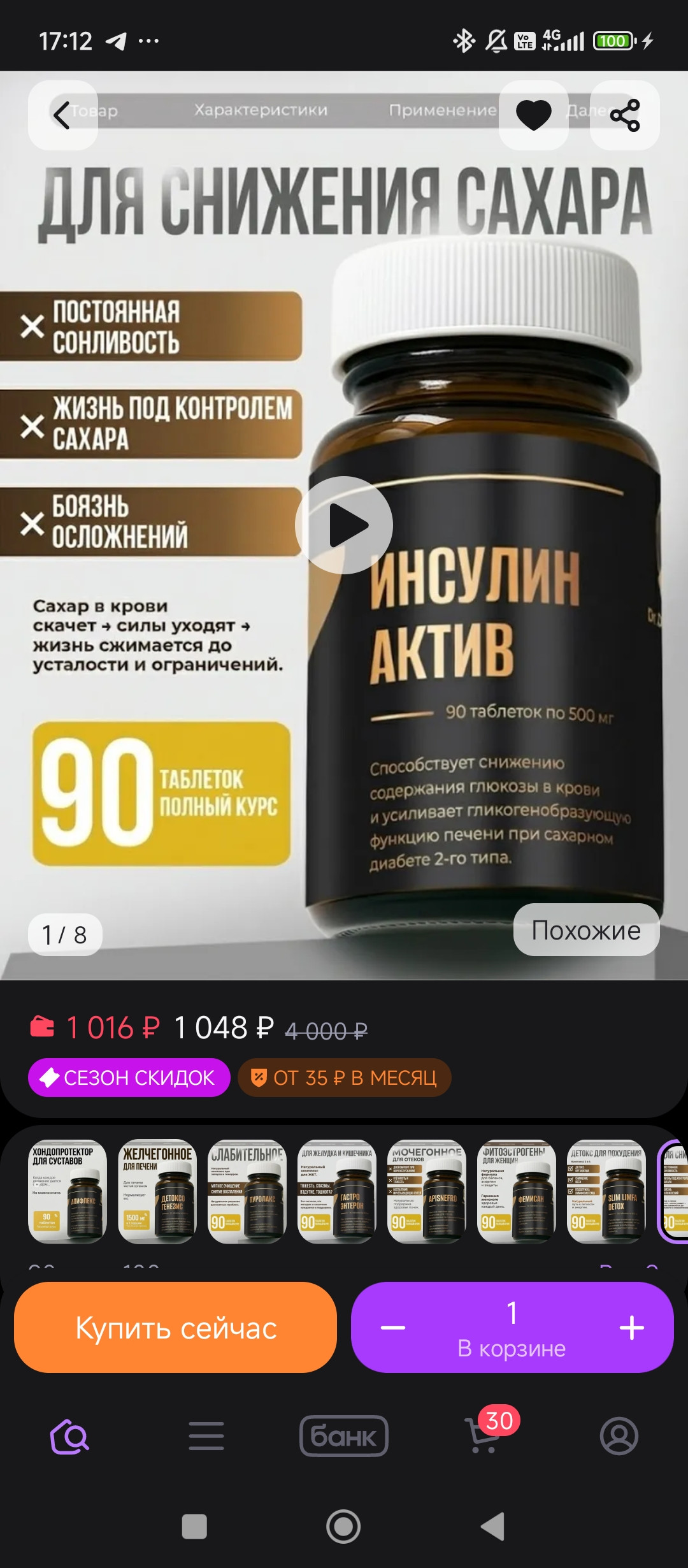Tap Купить сейчас
Viewport: 688px width, 1568px height.
(x=175, y=1328)
